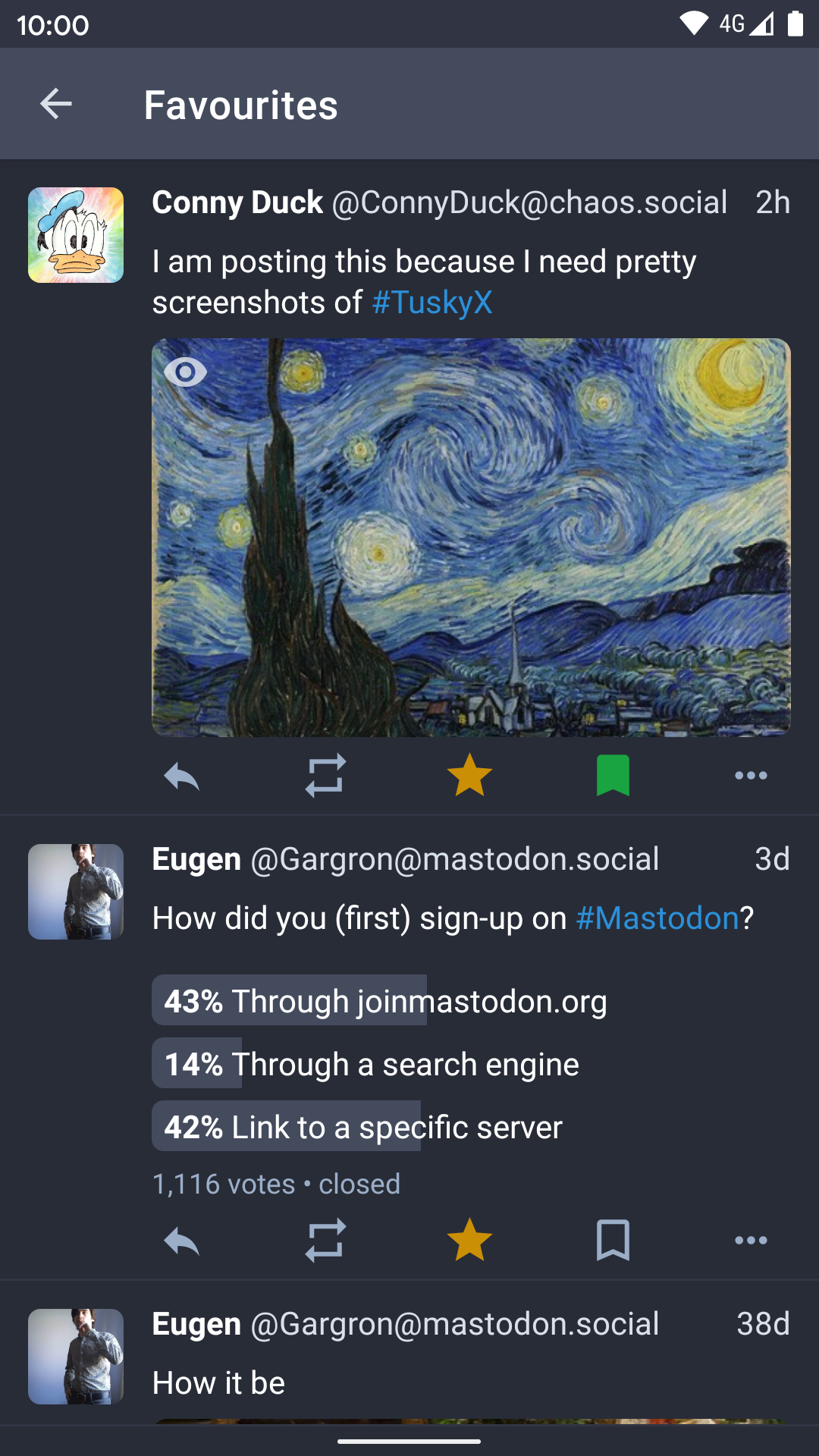Unfavourite Eugen's poll post
The width and height of the screenshot is (819, 1456).
tap(469, 1241)
